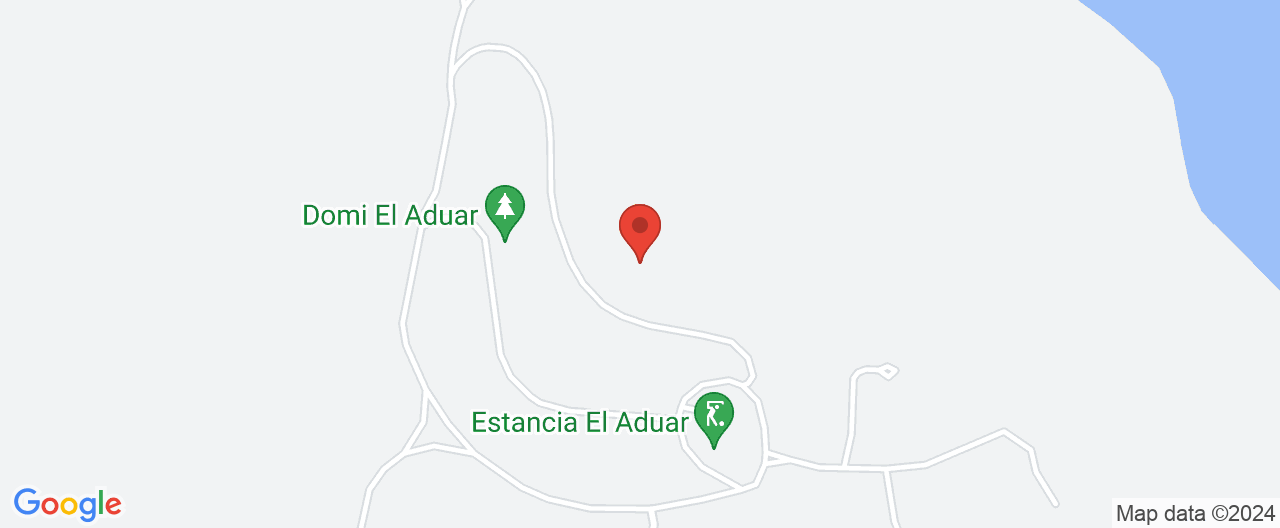Image resolution: width=1280 pixels, height=528 pixels.
Task: Tap the red location pin
Action: 640,228
